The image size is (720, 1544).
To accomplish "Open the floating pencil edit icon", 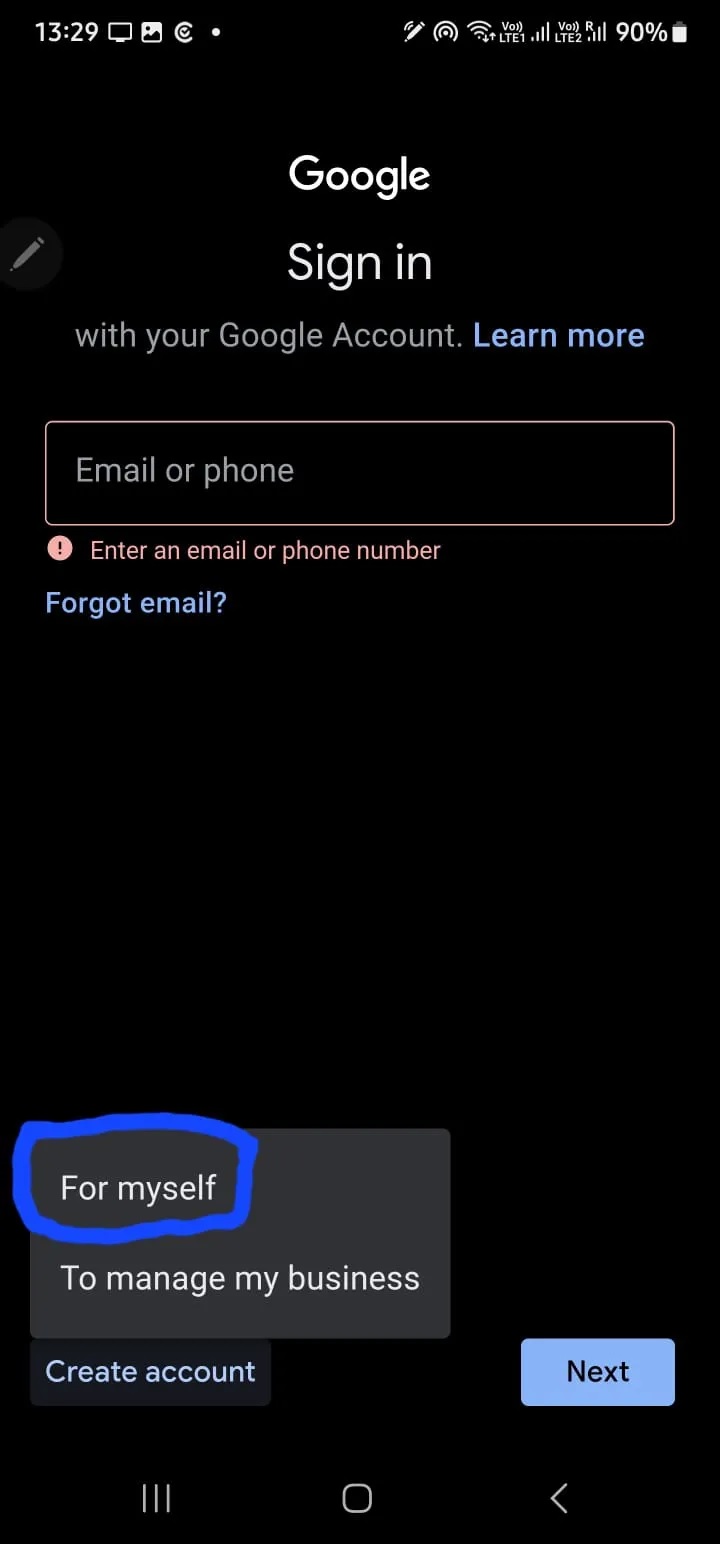I will tap(27, 254).
